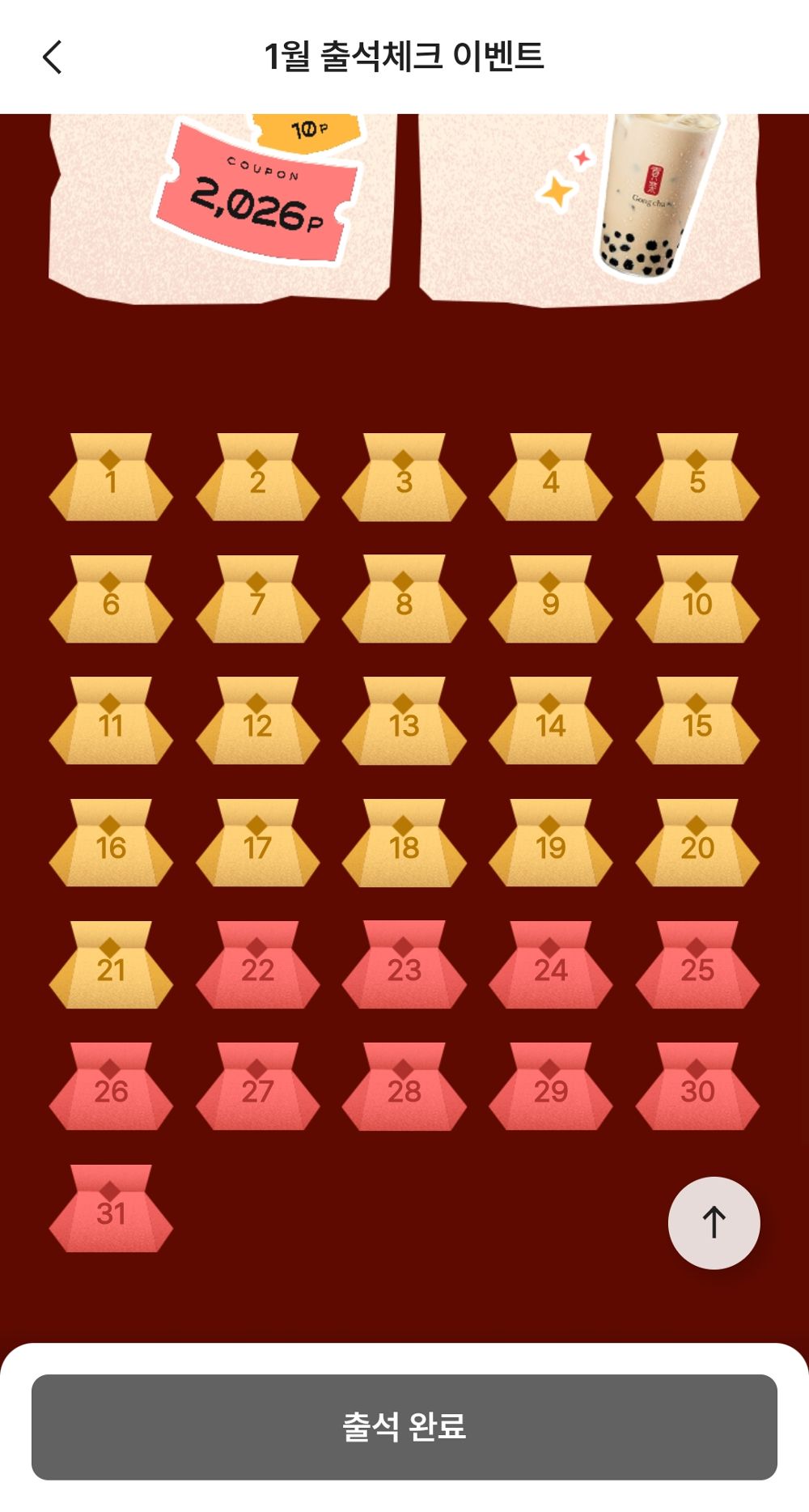This screenshot has height=1512, width=809.
Task: Tap the scroll-to-top arrow button
Action: click(714, 1222)
